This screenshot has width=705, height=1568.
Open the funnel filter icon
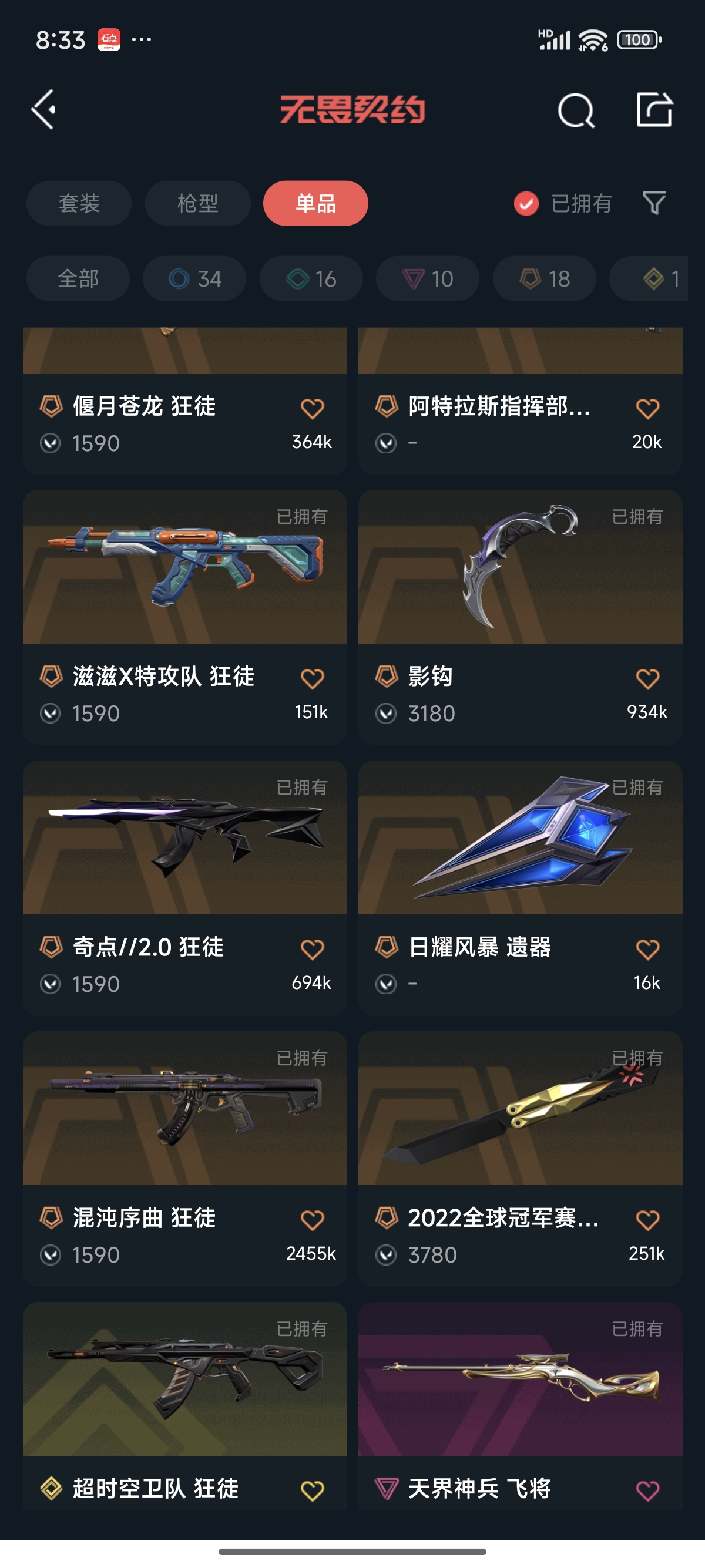654,203
